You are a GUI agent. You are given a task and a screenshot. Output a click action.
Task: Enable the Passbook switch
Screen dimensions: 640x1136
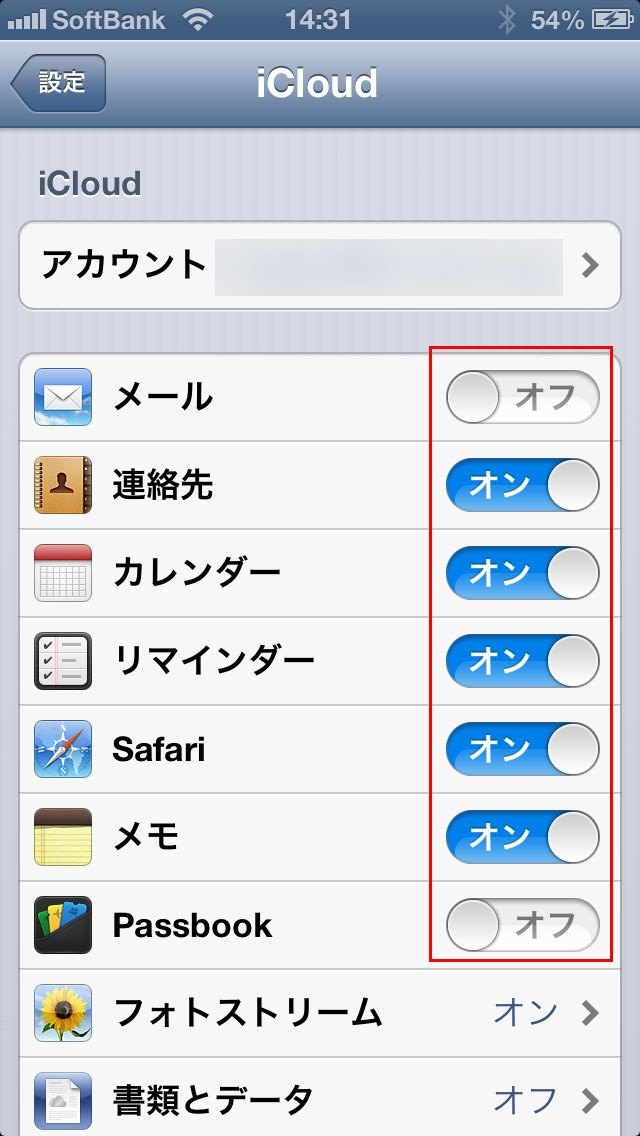coord(522,926)
